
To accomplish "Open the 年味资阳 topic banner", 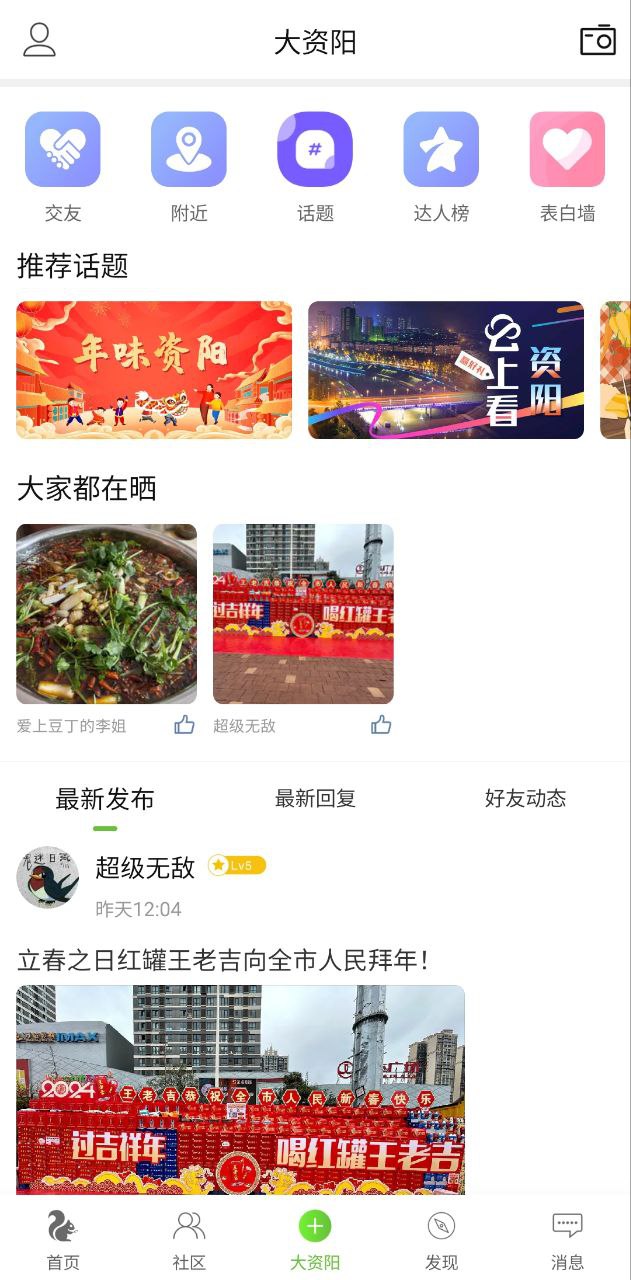I will [154, 370].
